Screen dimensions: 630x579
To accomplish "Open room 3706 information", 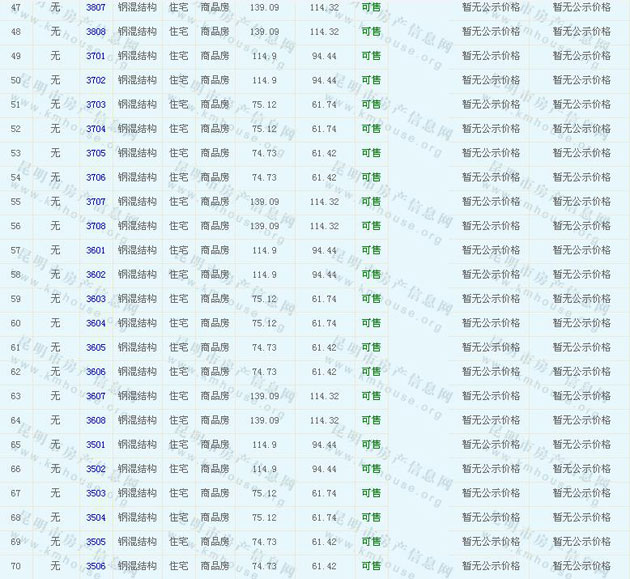I will [x=96, y=177].
